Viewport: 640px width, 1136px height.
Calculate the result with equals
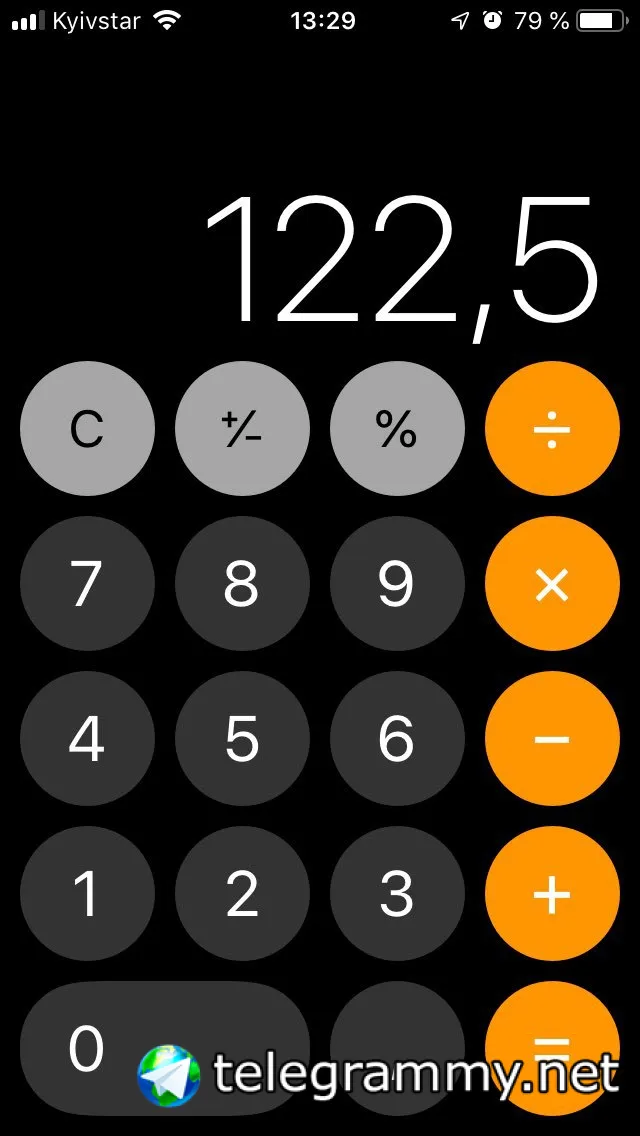tap(552, 1030)
